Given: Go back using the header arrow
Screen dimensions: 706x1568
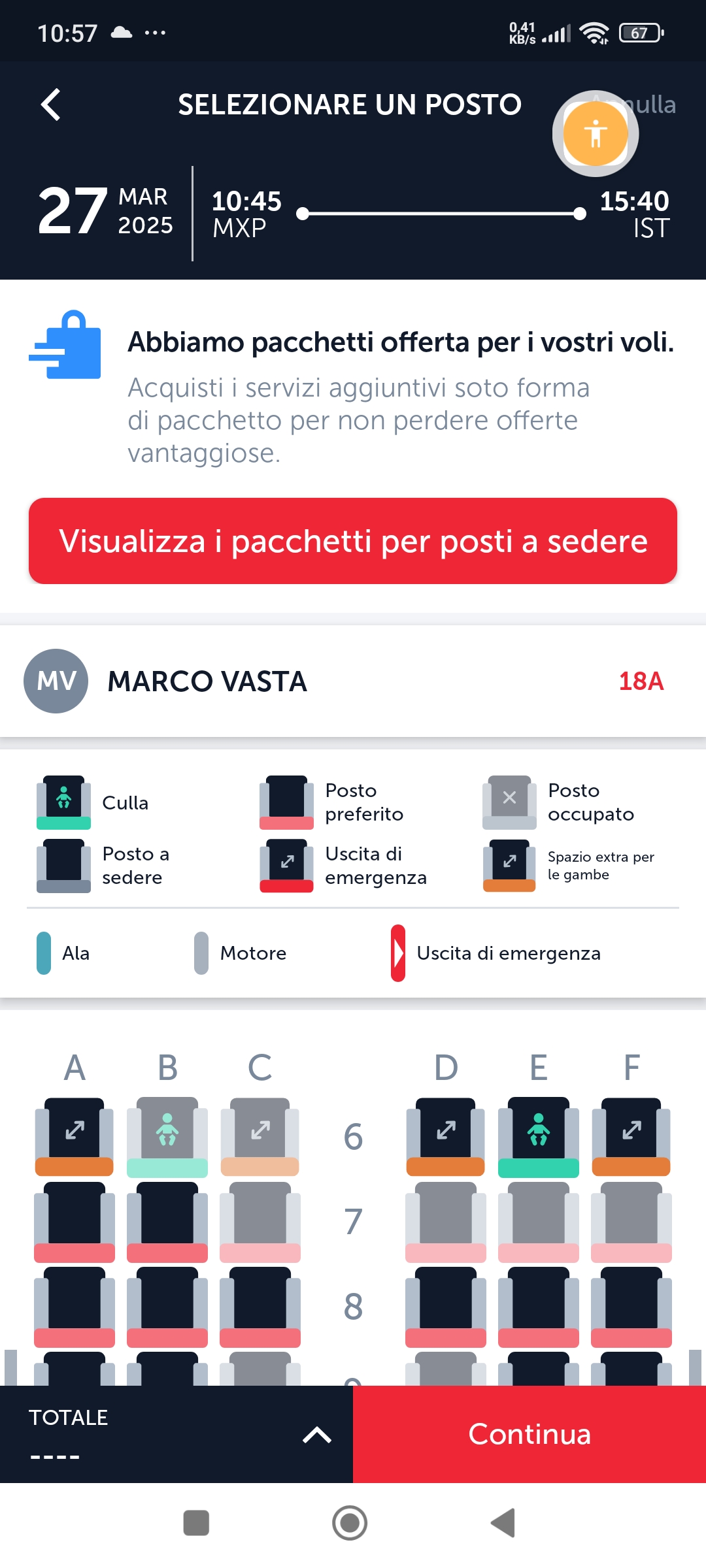Looking at the screenshot, I should pos(51,105).
